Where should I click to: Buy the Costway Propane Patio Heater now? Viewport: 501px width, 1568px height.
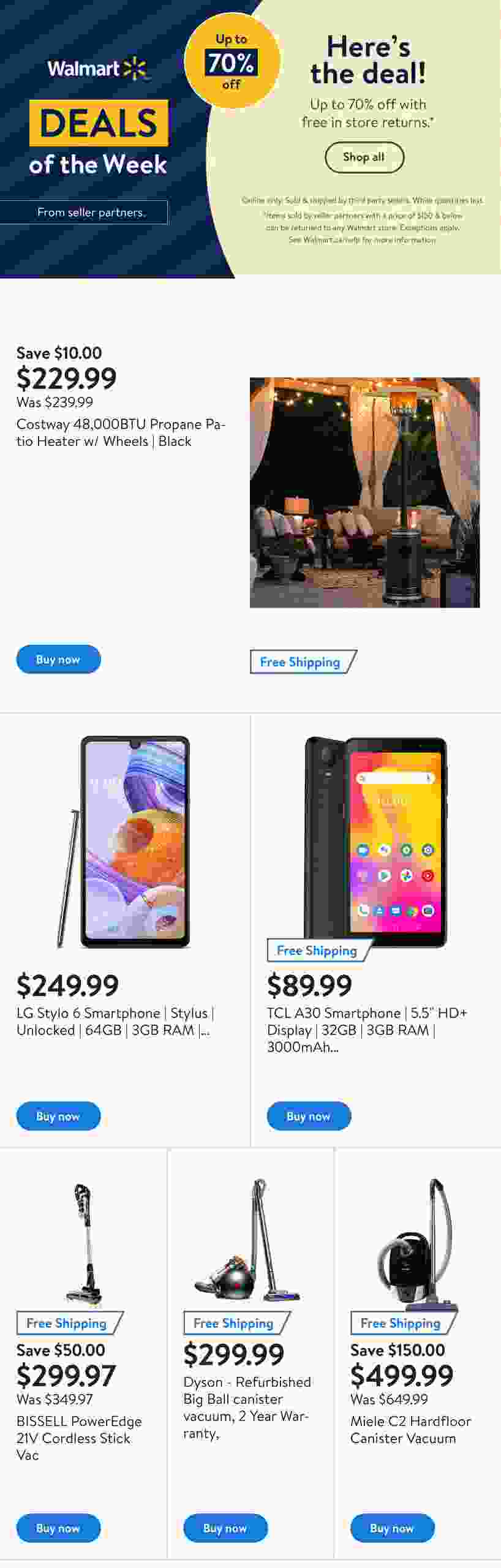pyautogui.click(x=58, y=659)
